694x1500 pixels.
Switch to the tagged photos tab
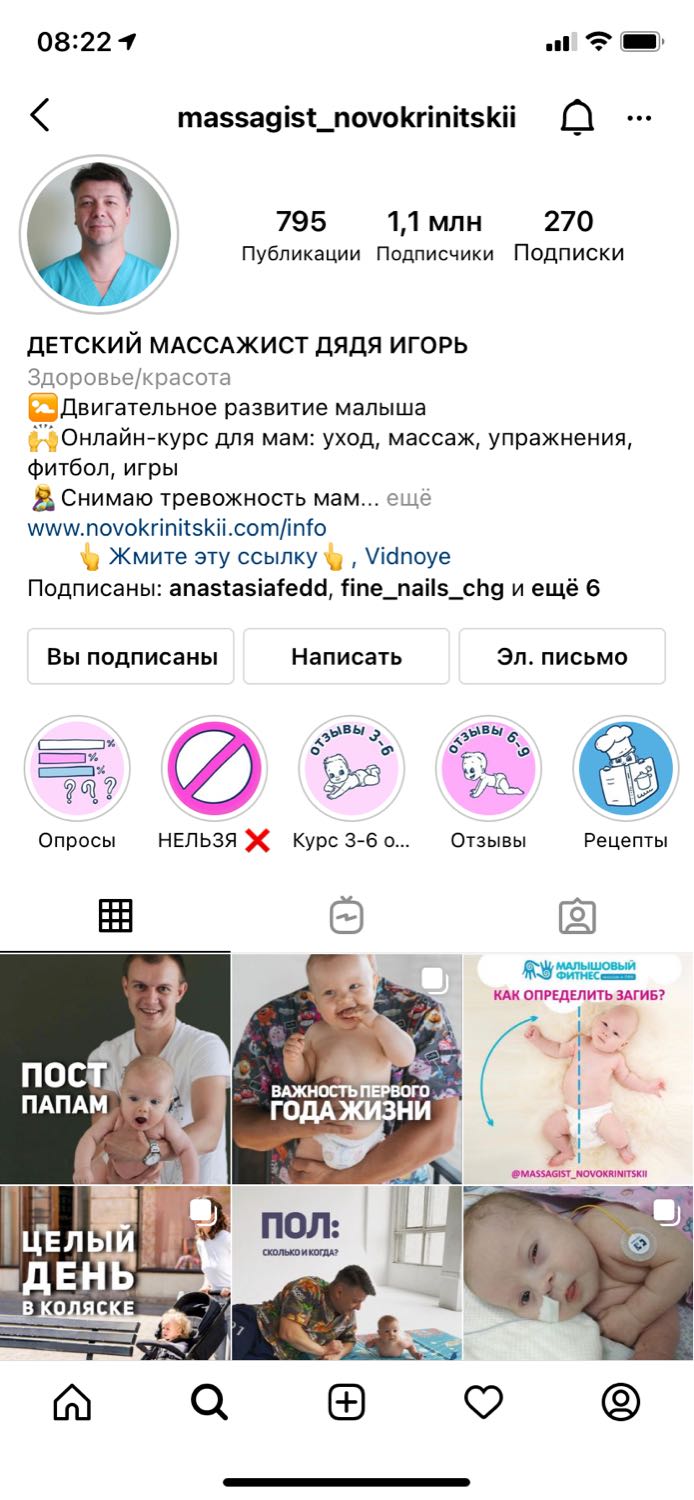(x=577, y=916)
